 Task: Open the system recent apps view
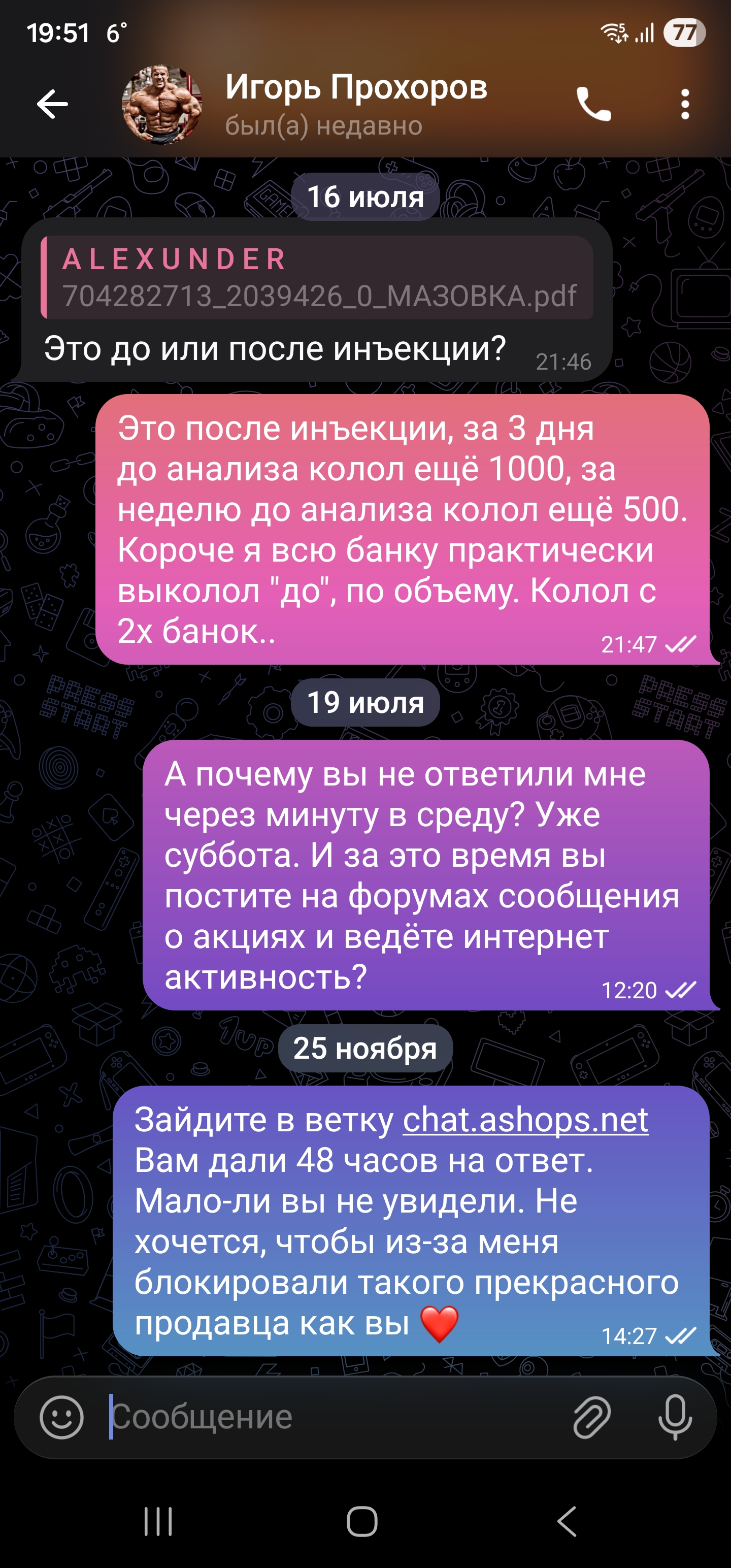(158, 1522)
